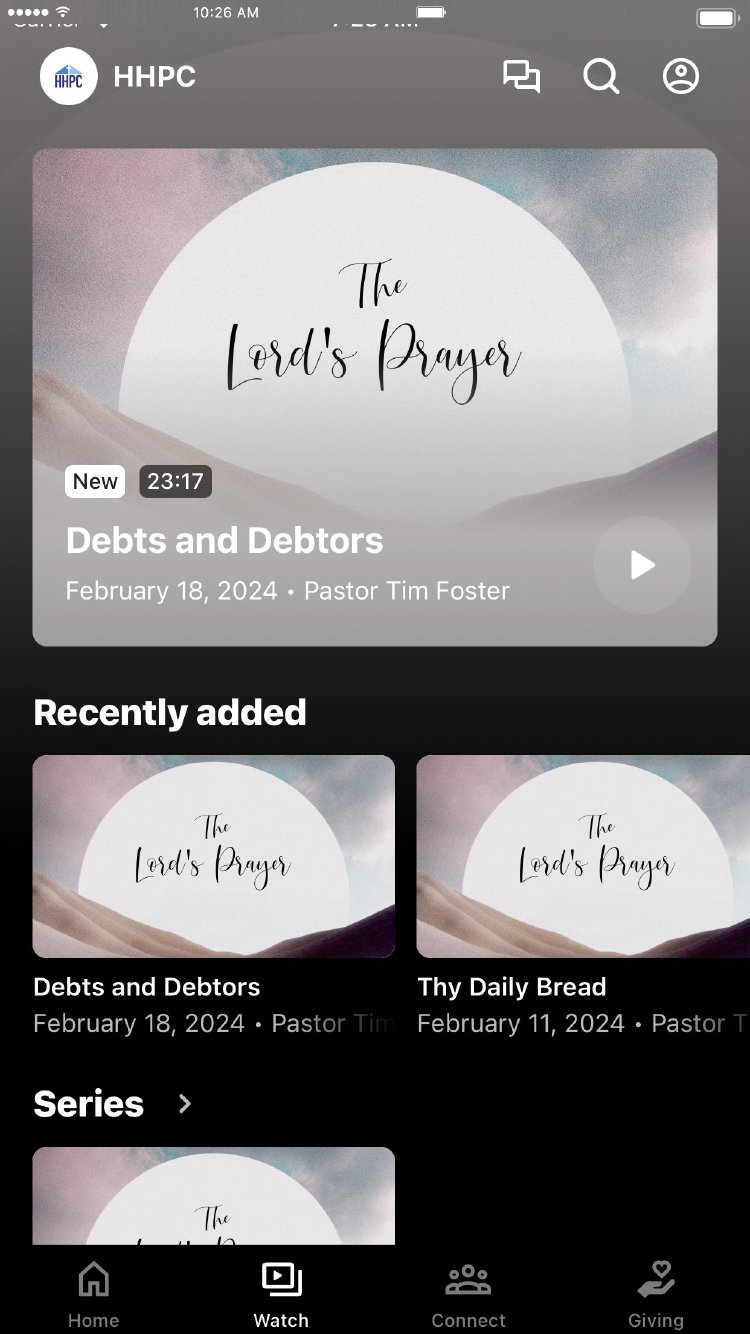Open the Thy Daily Bread sermon card
Image resolution: width=750 pixels, height=1334 pixels.
point(582,857)
